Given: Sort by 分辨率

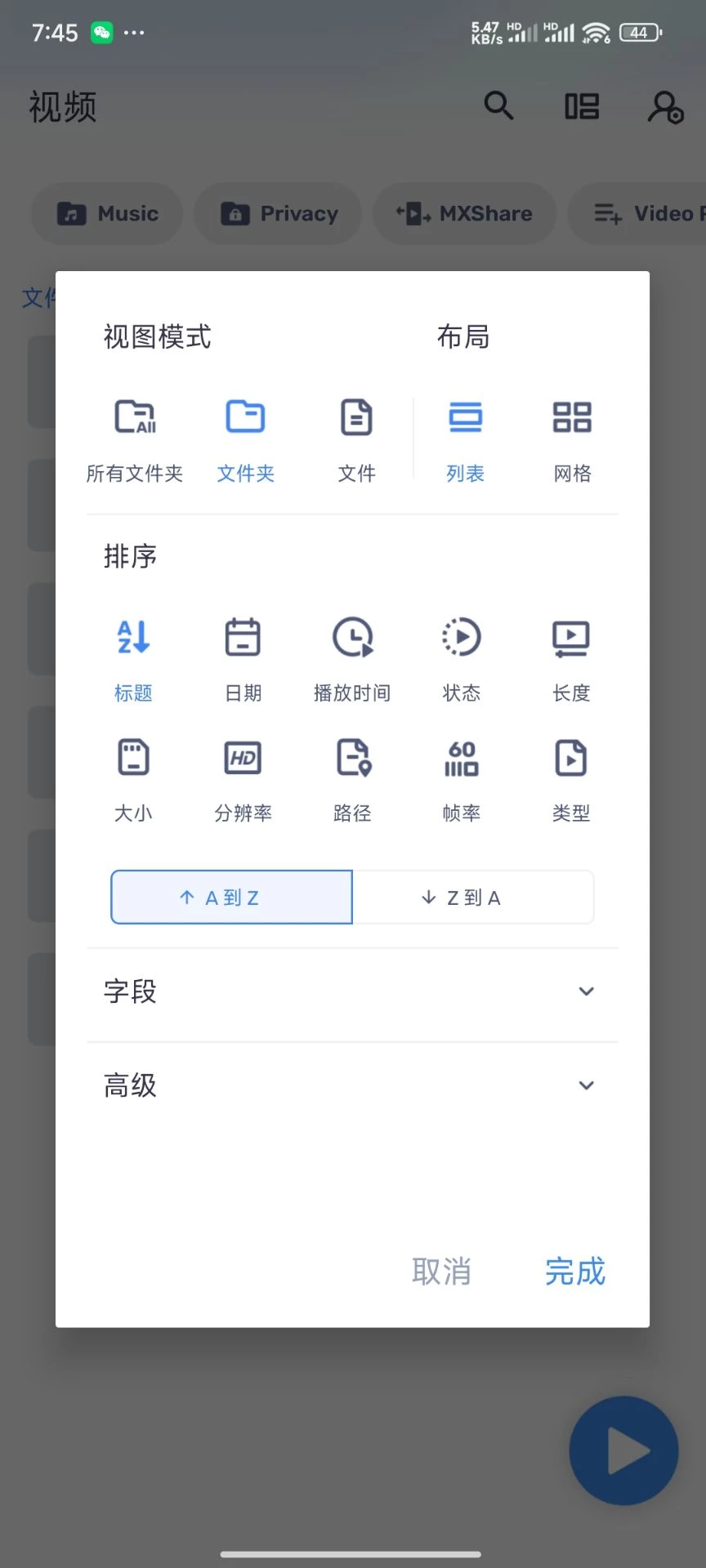Looking at the screenshot, I should (243, 778).
